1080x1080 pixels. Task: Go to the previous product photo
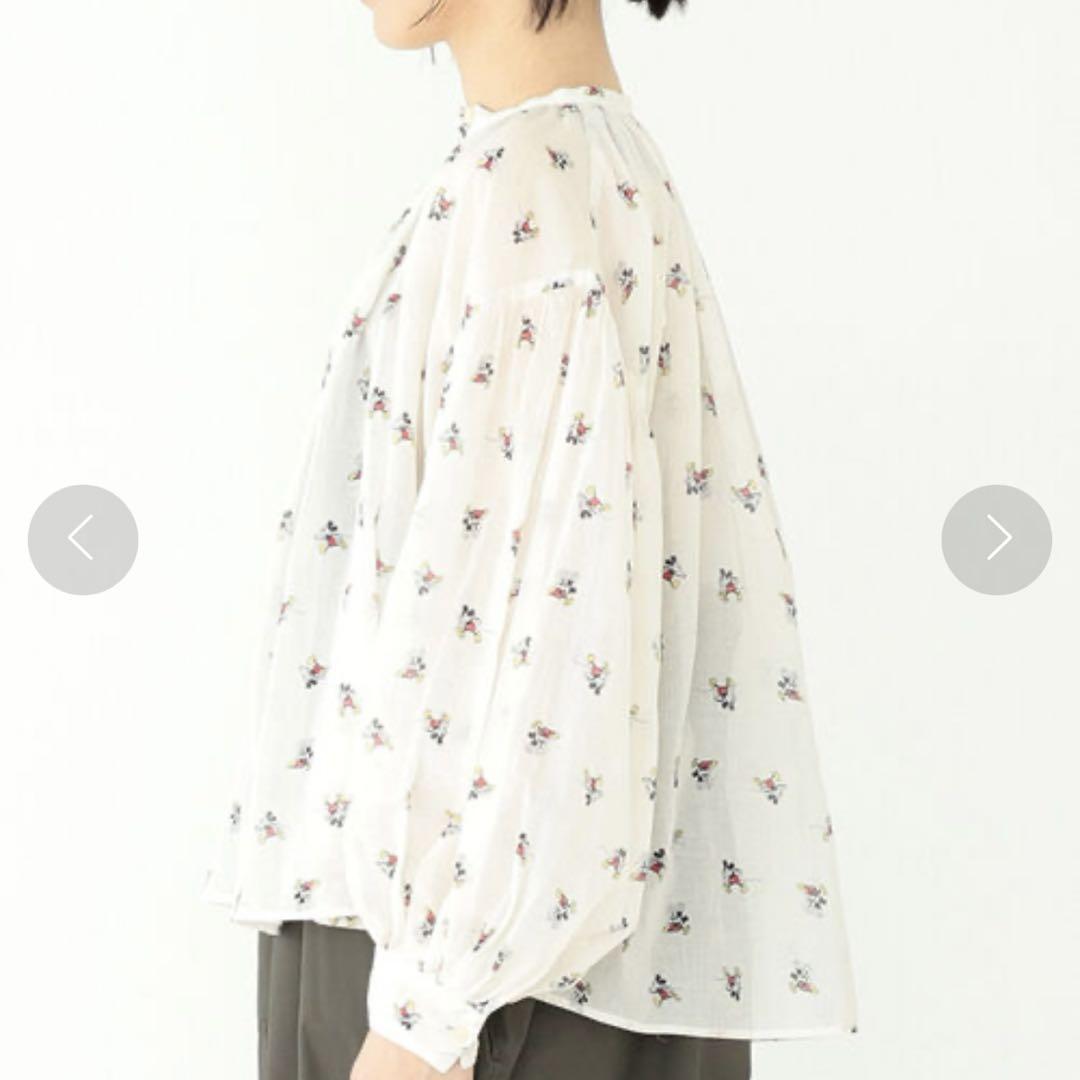click(83, 540)
